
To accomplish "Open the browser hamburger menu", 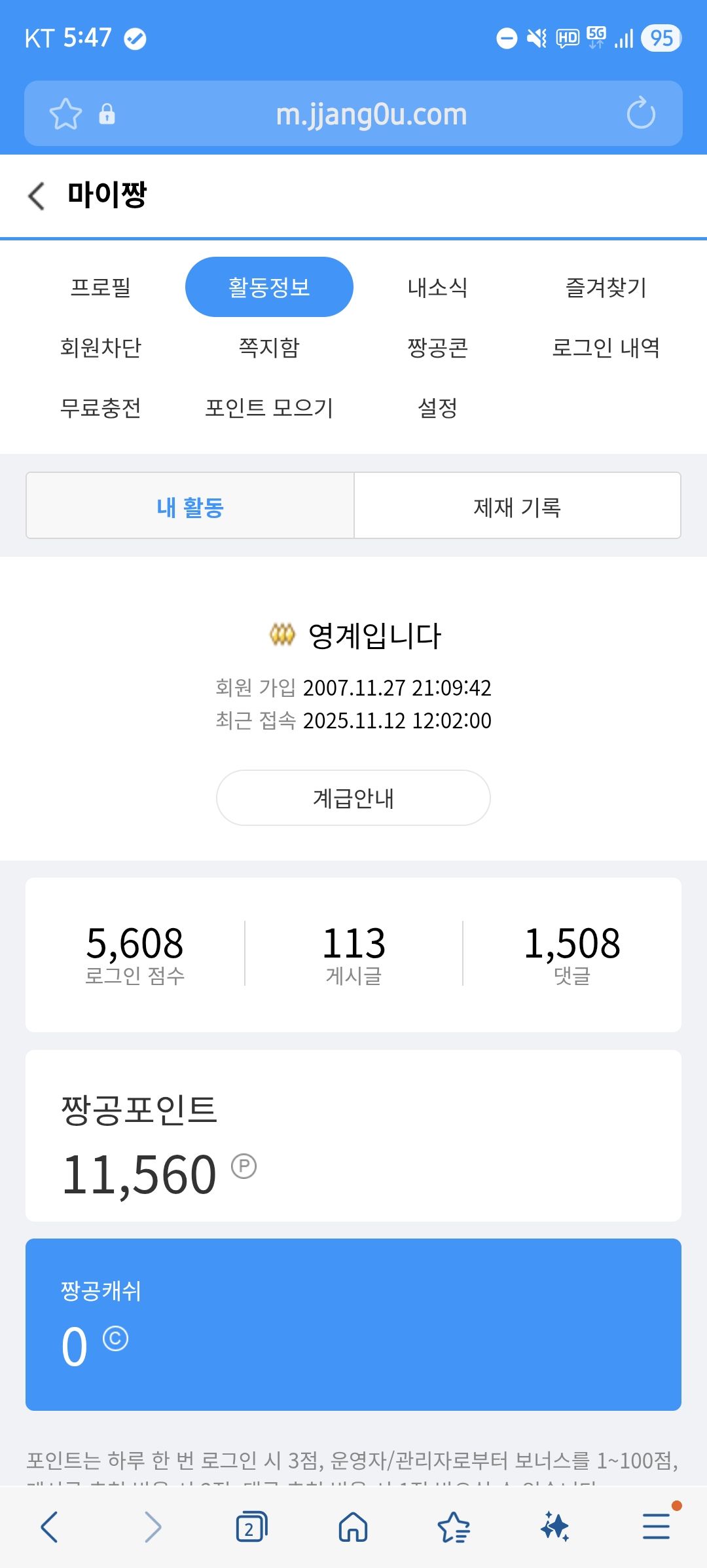I will coord(656,1527).
